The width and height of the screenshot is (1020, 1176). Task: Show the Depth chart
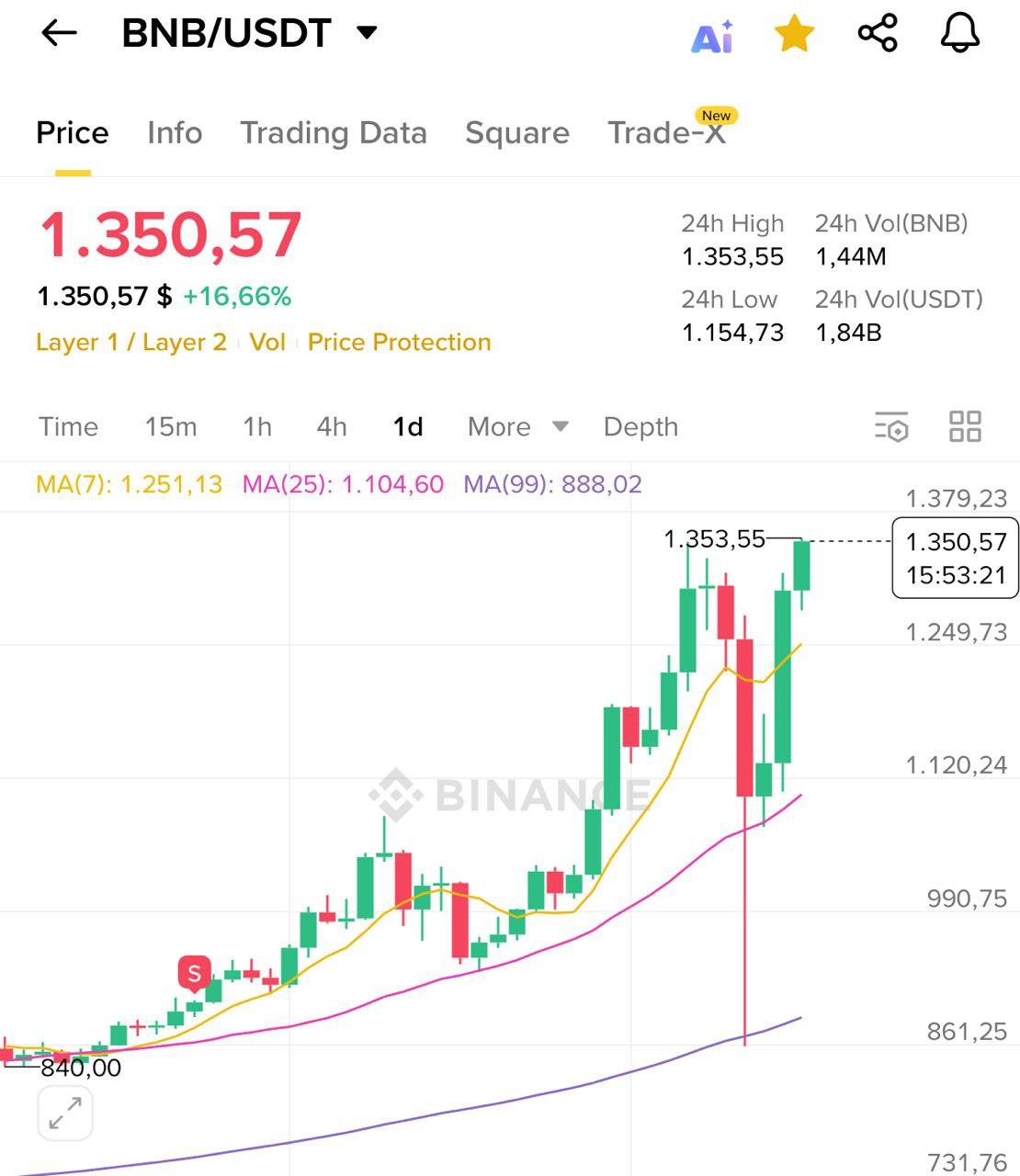[640, 427]
